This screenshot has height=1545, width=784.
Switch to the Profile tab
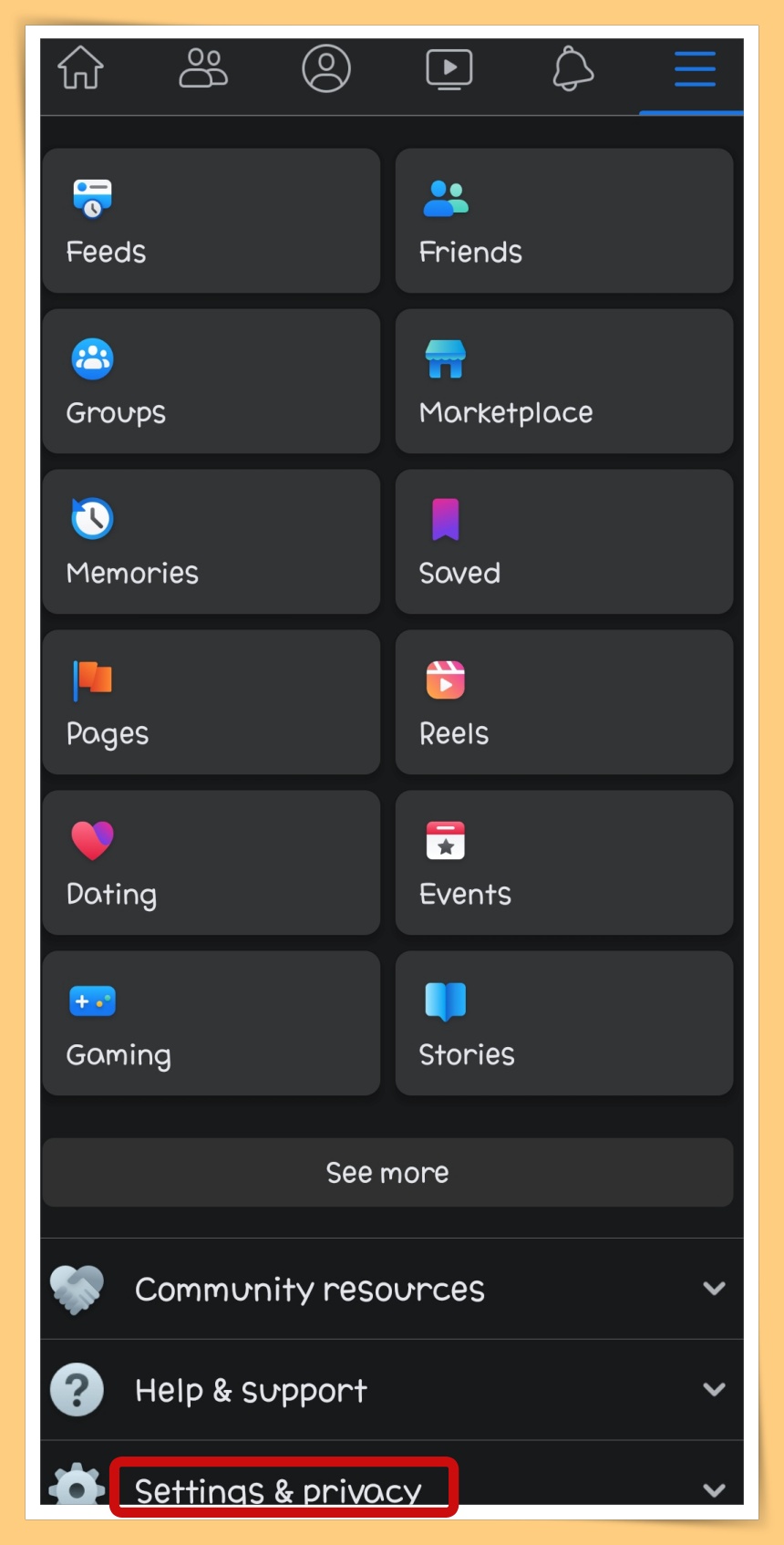[326, 68]
